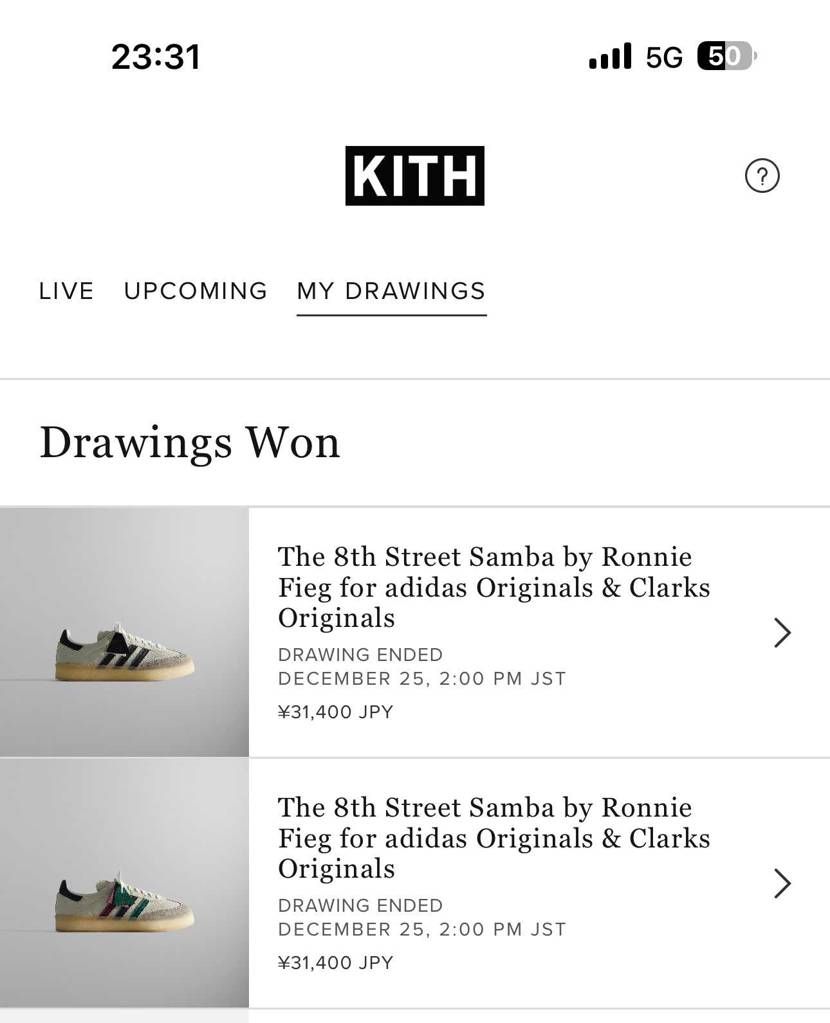Select the MY DRAWINGS tab
830x1023 pixels.
tap(391, 291)
